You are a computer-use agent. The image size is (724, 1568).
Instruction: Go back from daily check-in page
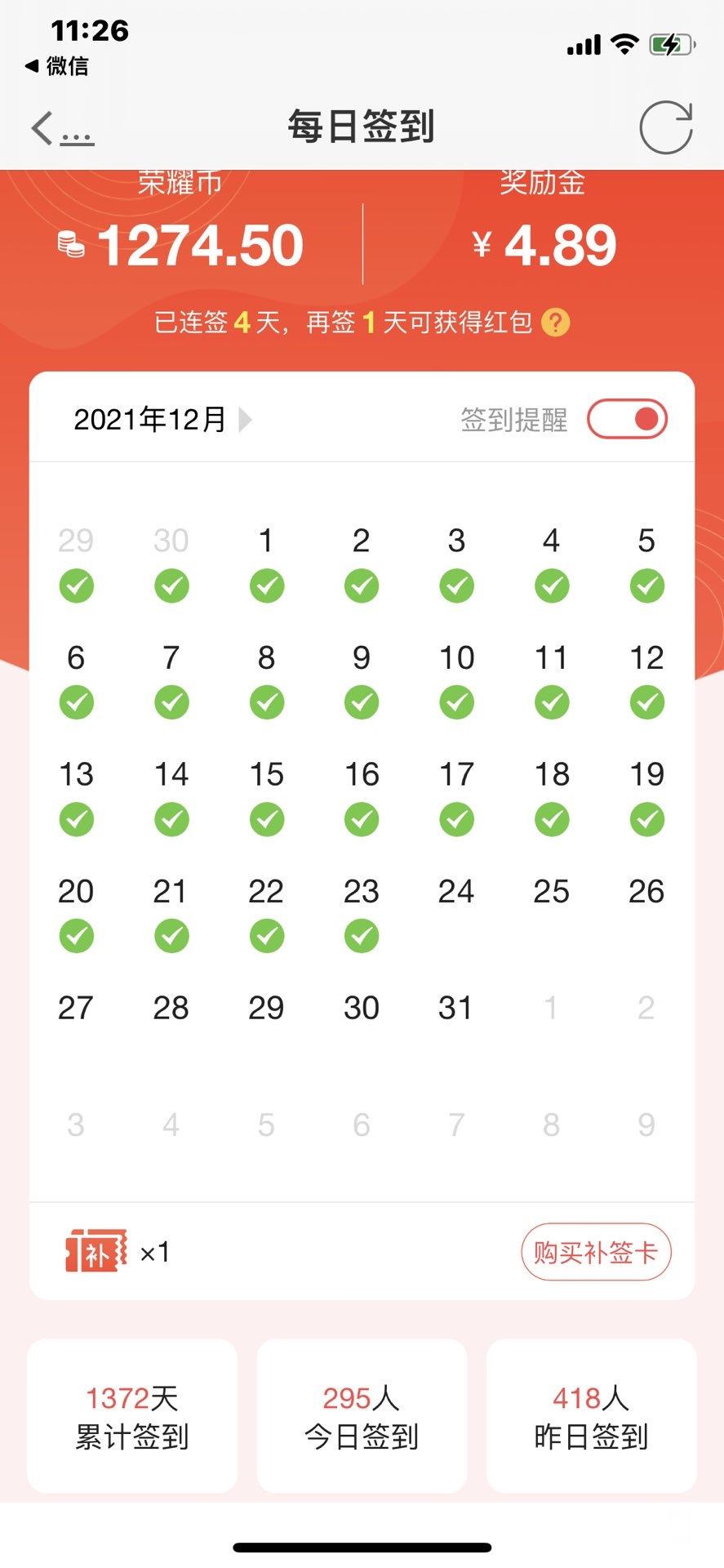[x=44, y=129]
